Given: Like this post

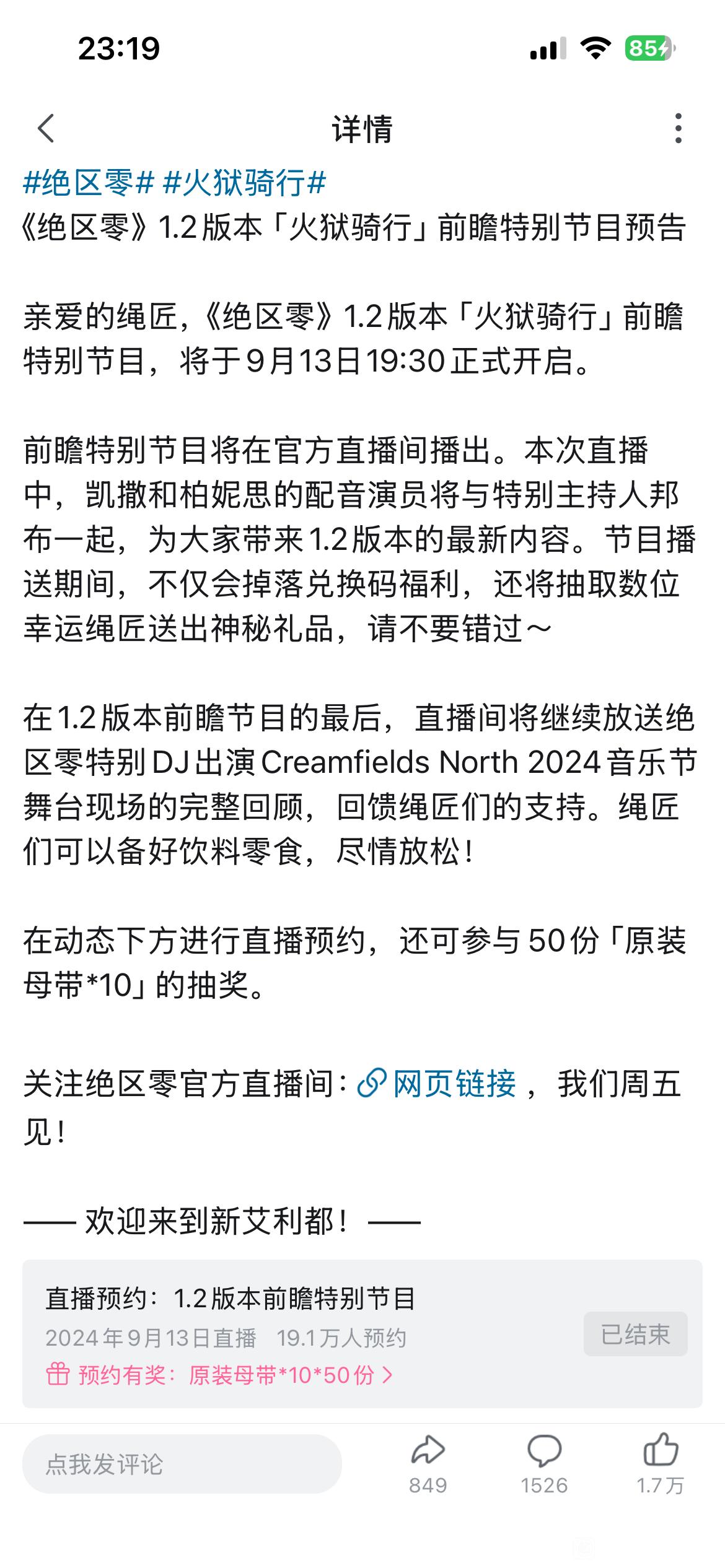Looking at the screenshot, I should [661, 1463].
